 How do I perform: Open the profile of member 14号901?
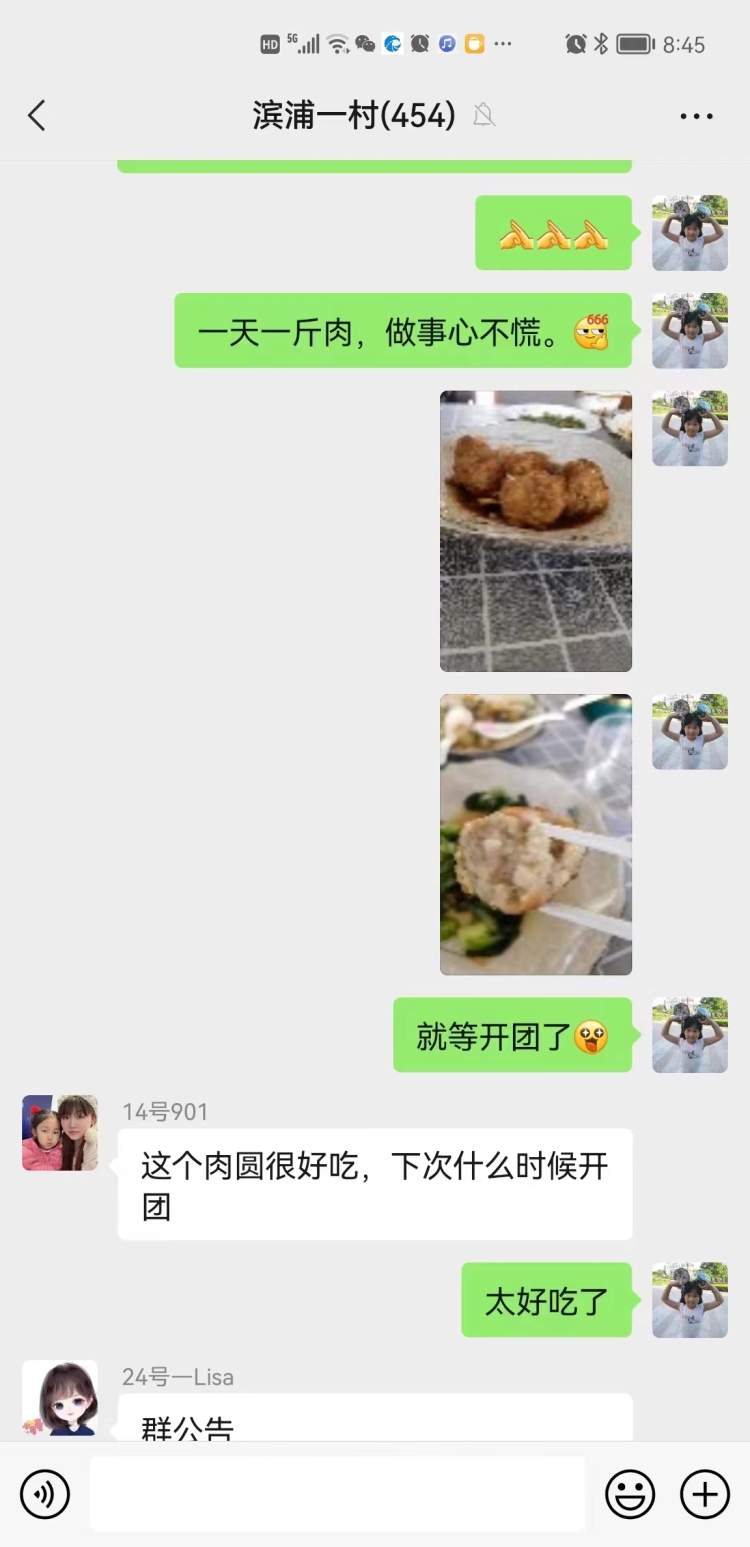[60, 1133]
